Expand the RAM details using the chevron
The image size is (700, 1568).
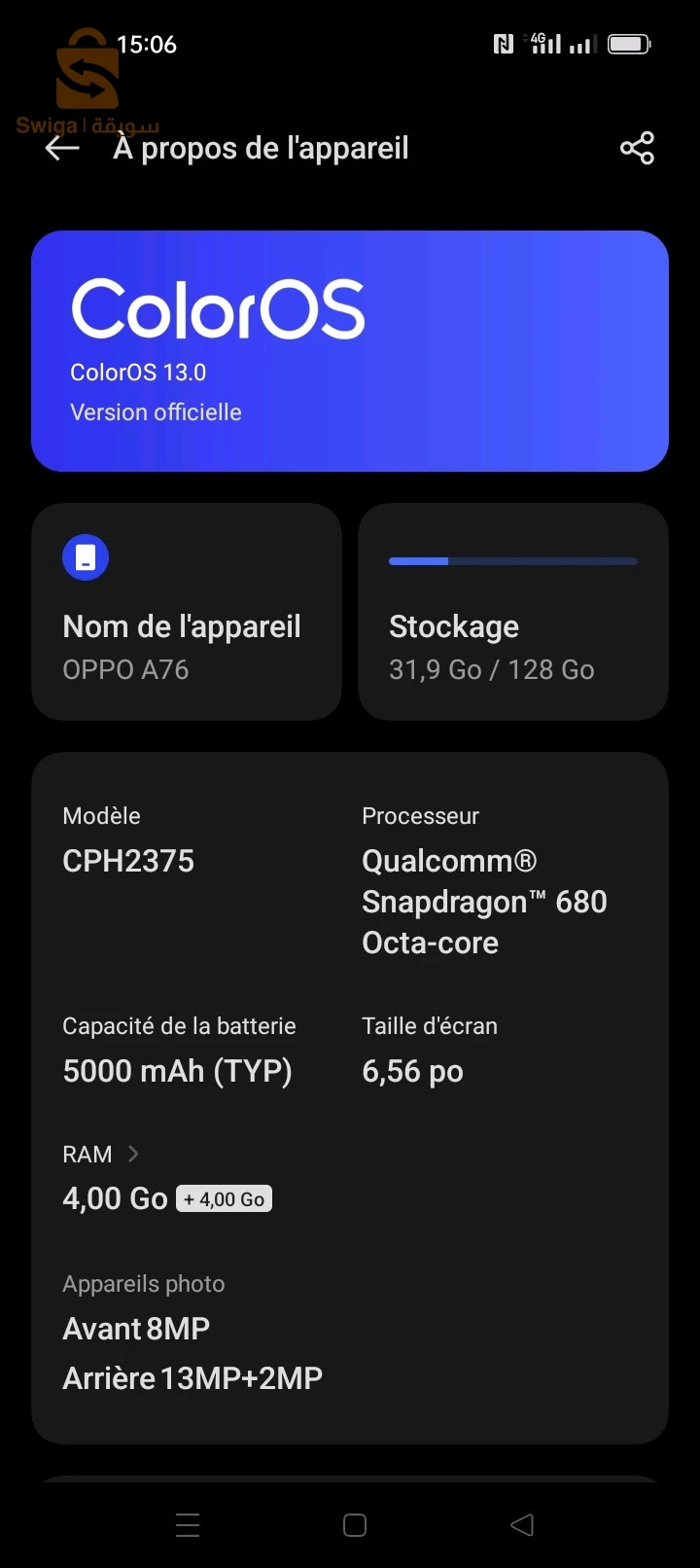pos(133,1154)
